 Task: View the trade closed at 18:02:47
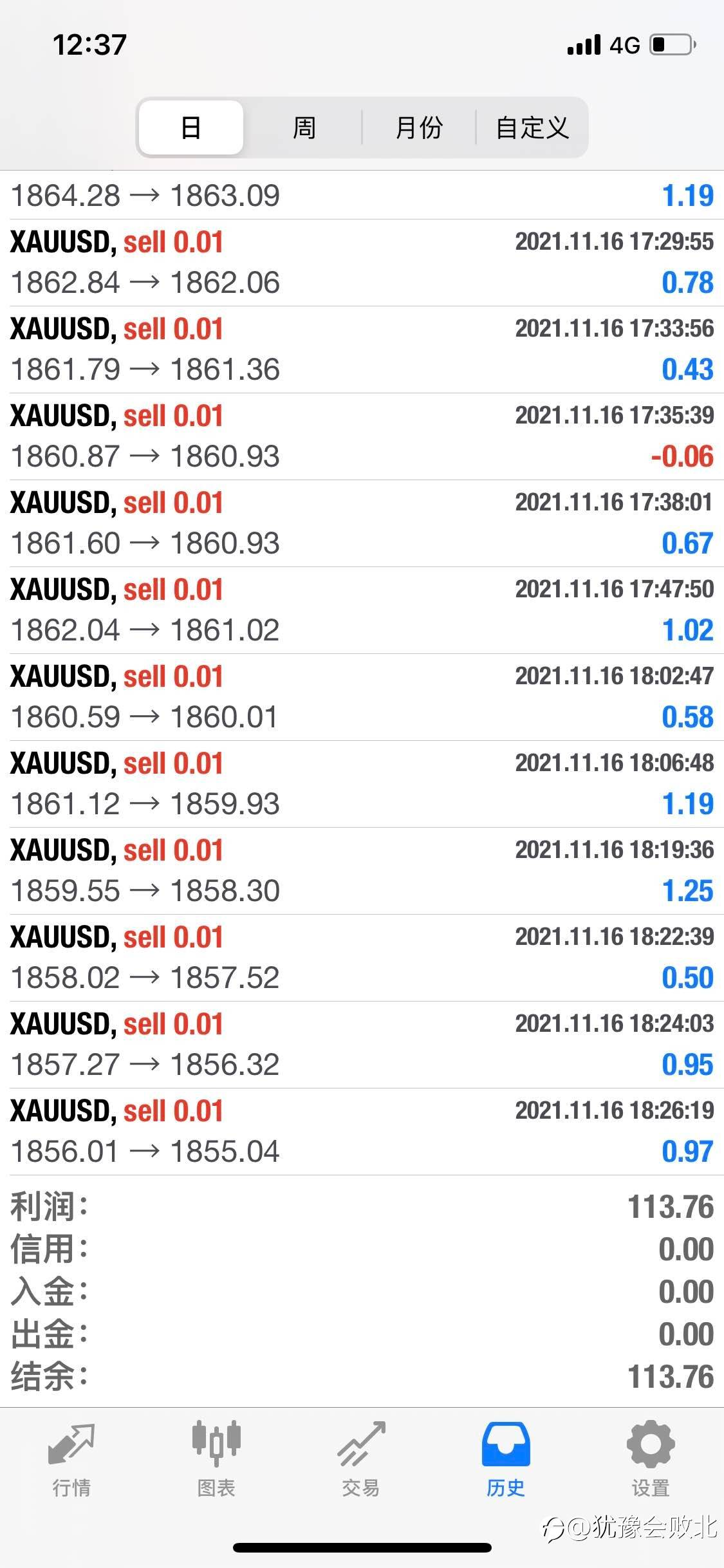pyautogui.click(x=362, y=697)
